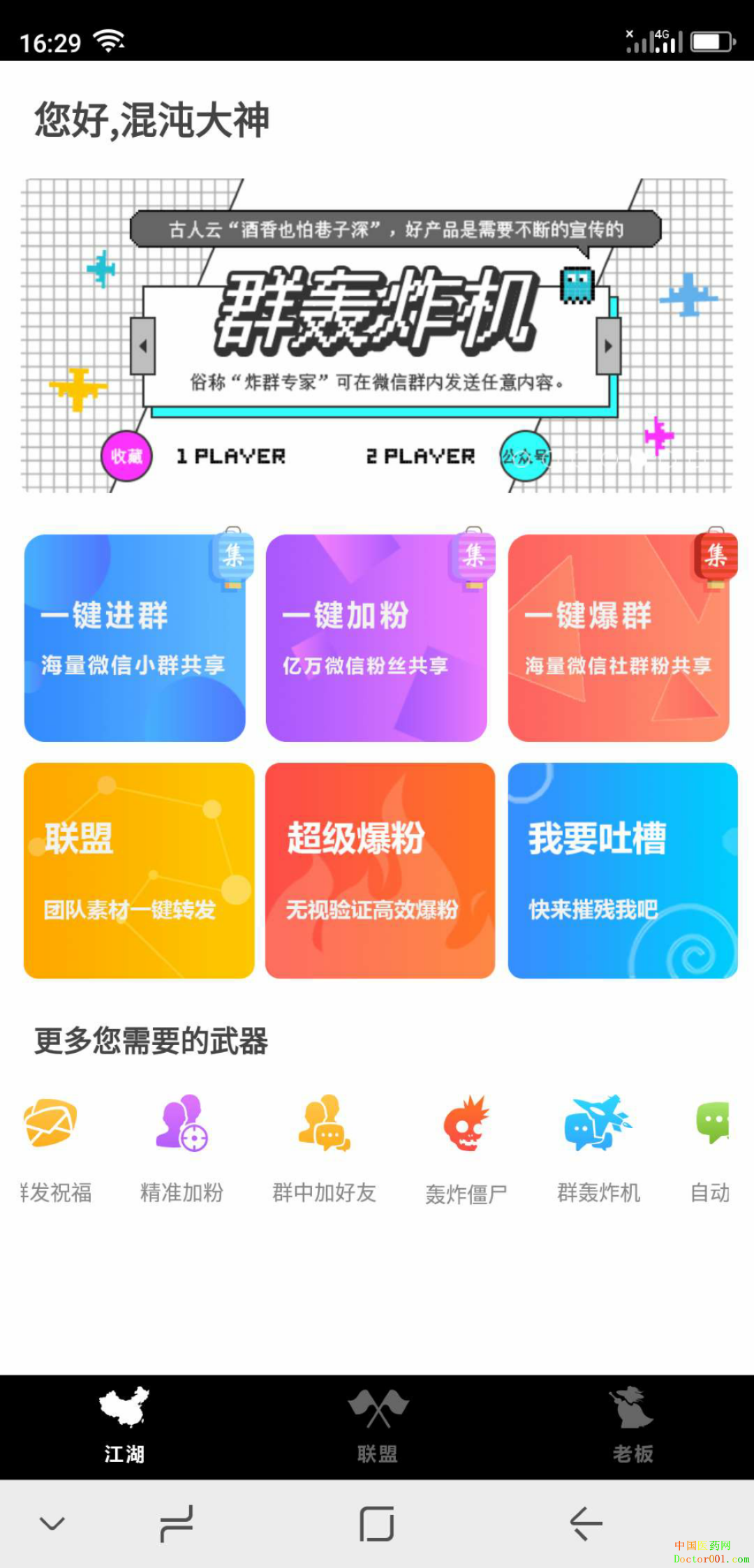The width and height of the screenshot is (754, 1568).
Task: Go to the next banner slide
Action: 608,346
